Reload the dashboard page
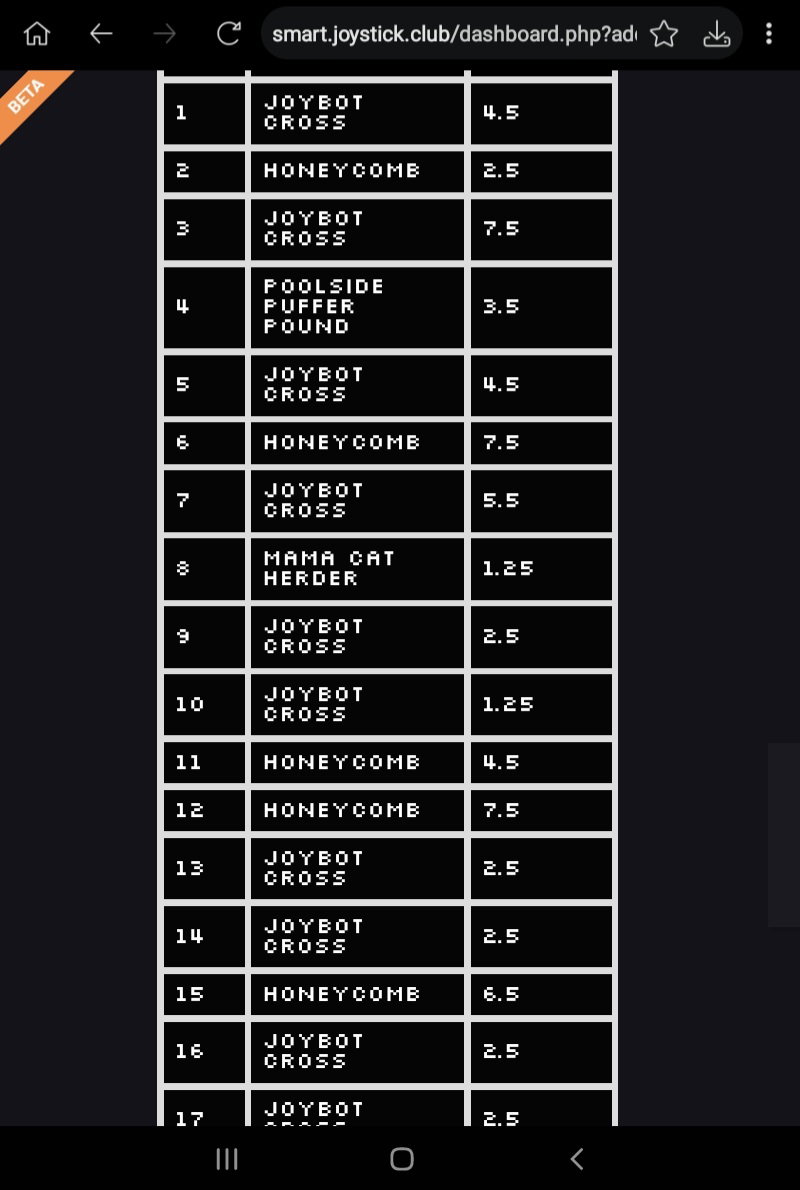Viewport: 800px width, 1190px height. [x=228, y=33]
